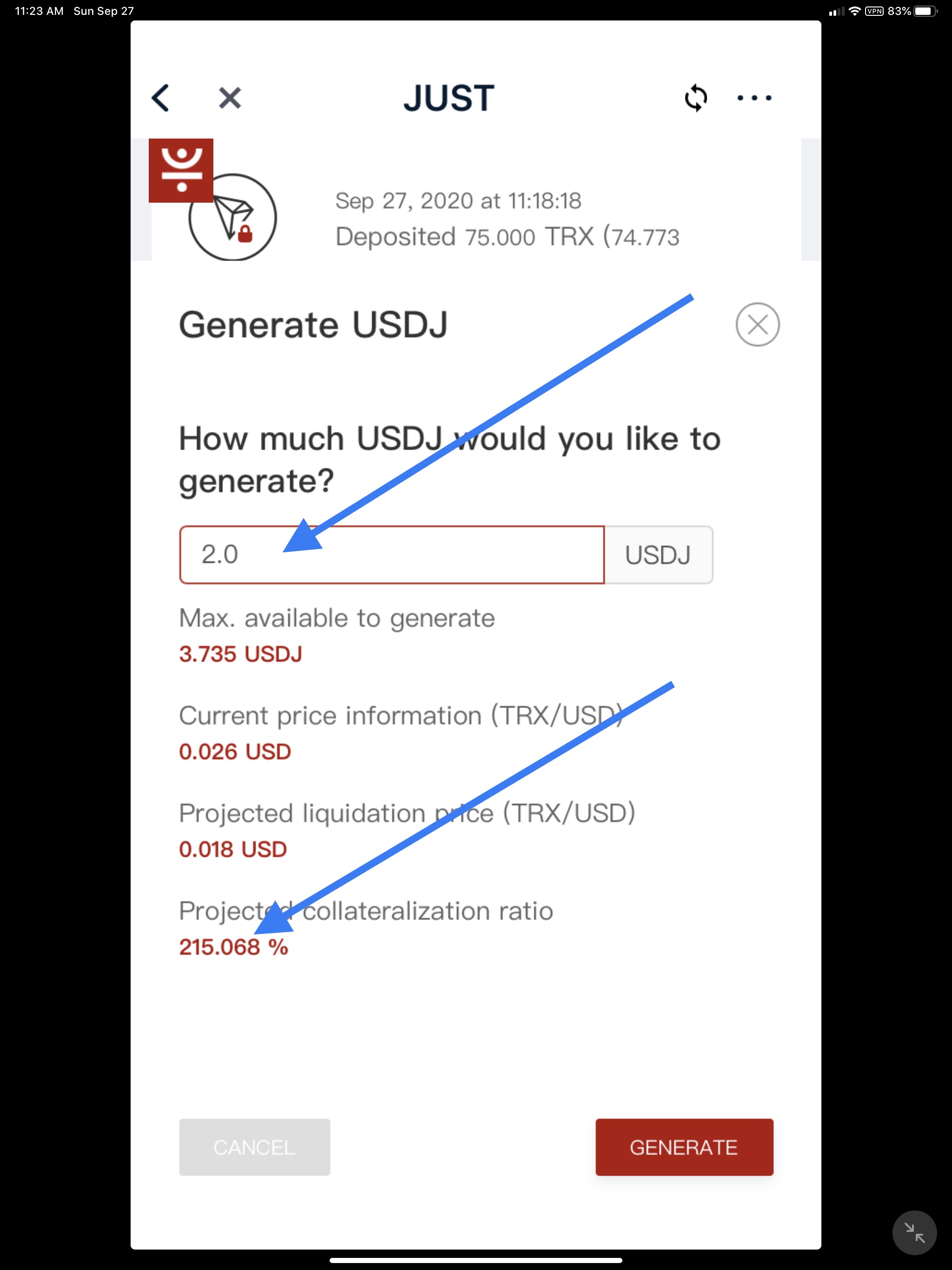Edit the USDJ amount field

point(392,555)
